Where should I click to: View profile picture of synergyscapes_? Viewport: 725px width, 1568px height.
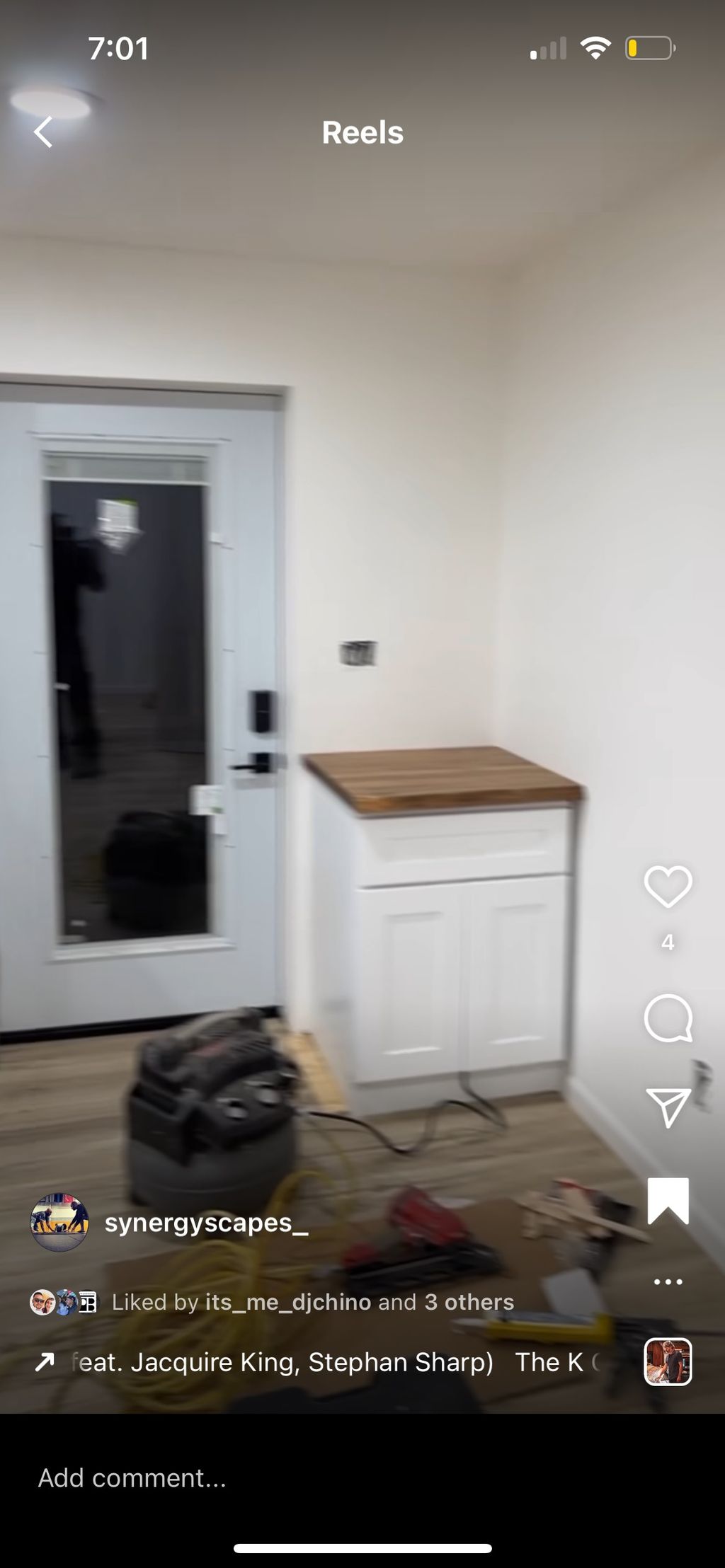(59, 1223)
